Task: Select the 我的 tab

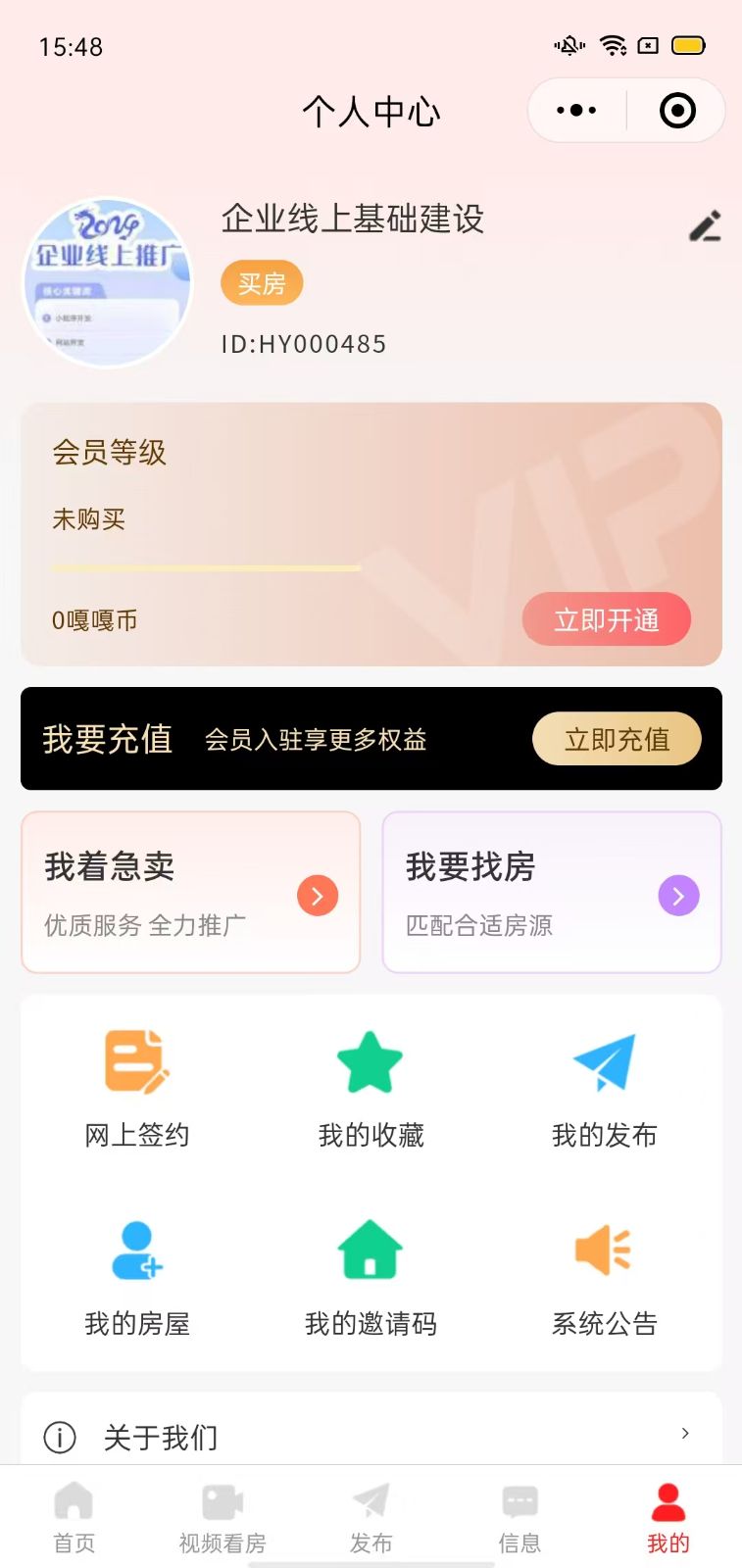Action: tap(668, 1518)
